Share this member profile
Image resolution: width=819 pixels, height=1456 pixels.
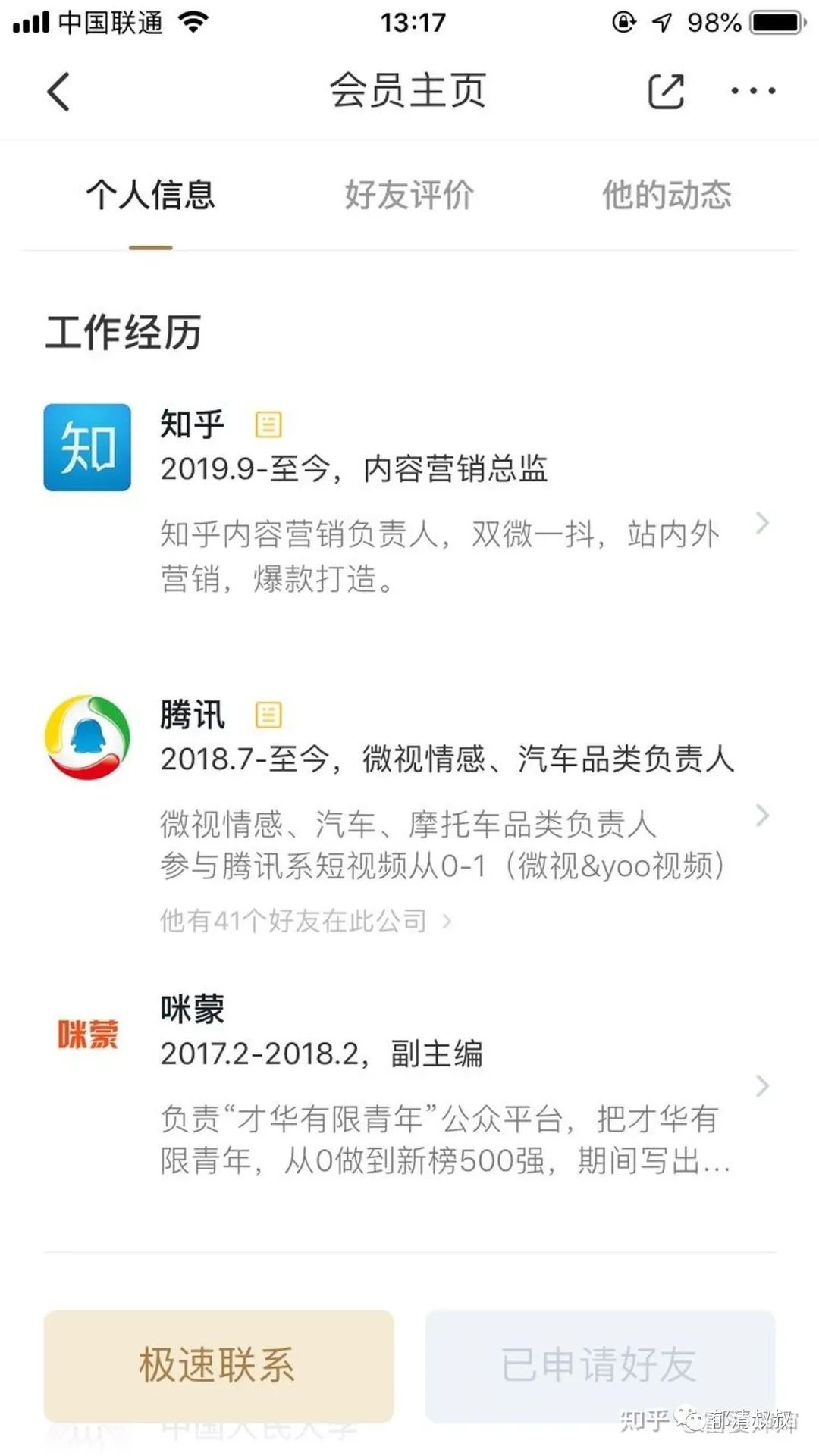(666, 92)
